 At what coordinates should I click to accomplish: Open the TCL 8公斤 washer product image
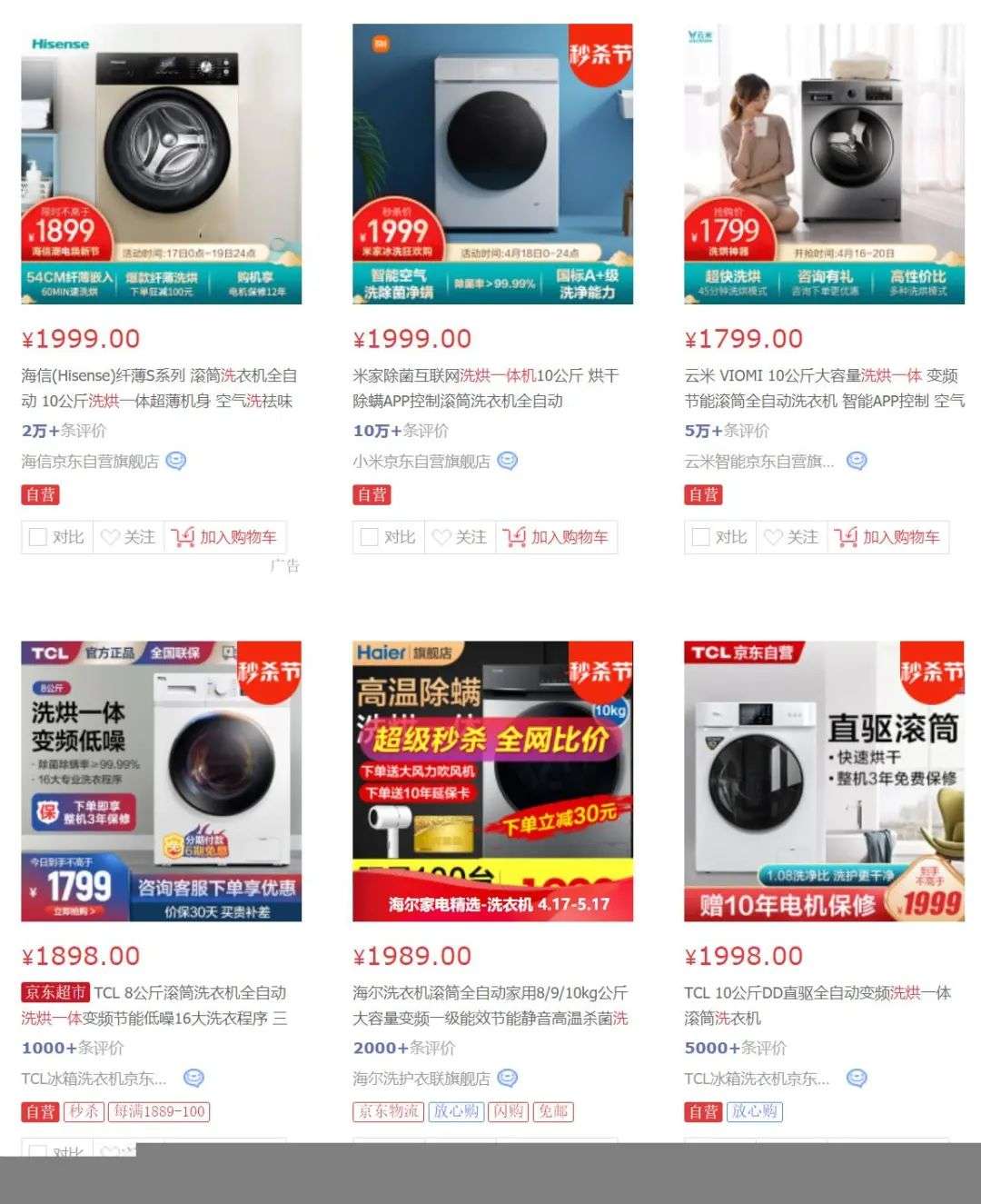pyautogui.click(x=161, y=781)
